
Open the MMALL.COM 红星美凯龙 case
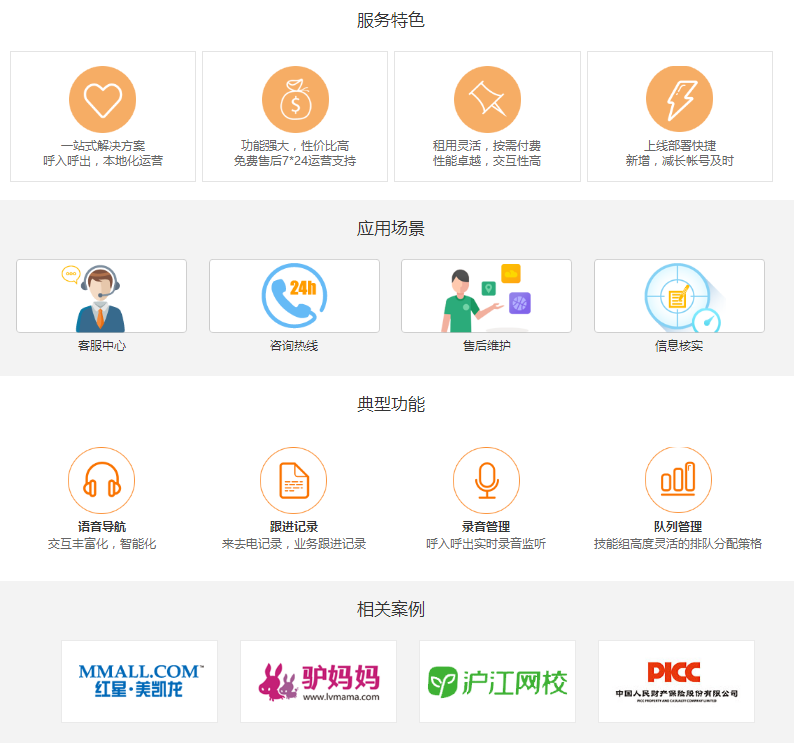[139, 681]
